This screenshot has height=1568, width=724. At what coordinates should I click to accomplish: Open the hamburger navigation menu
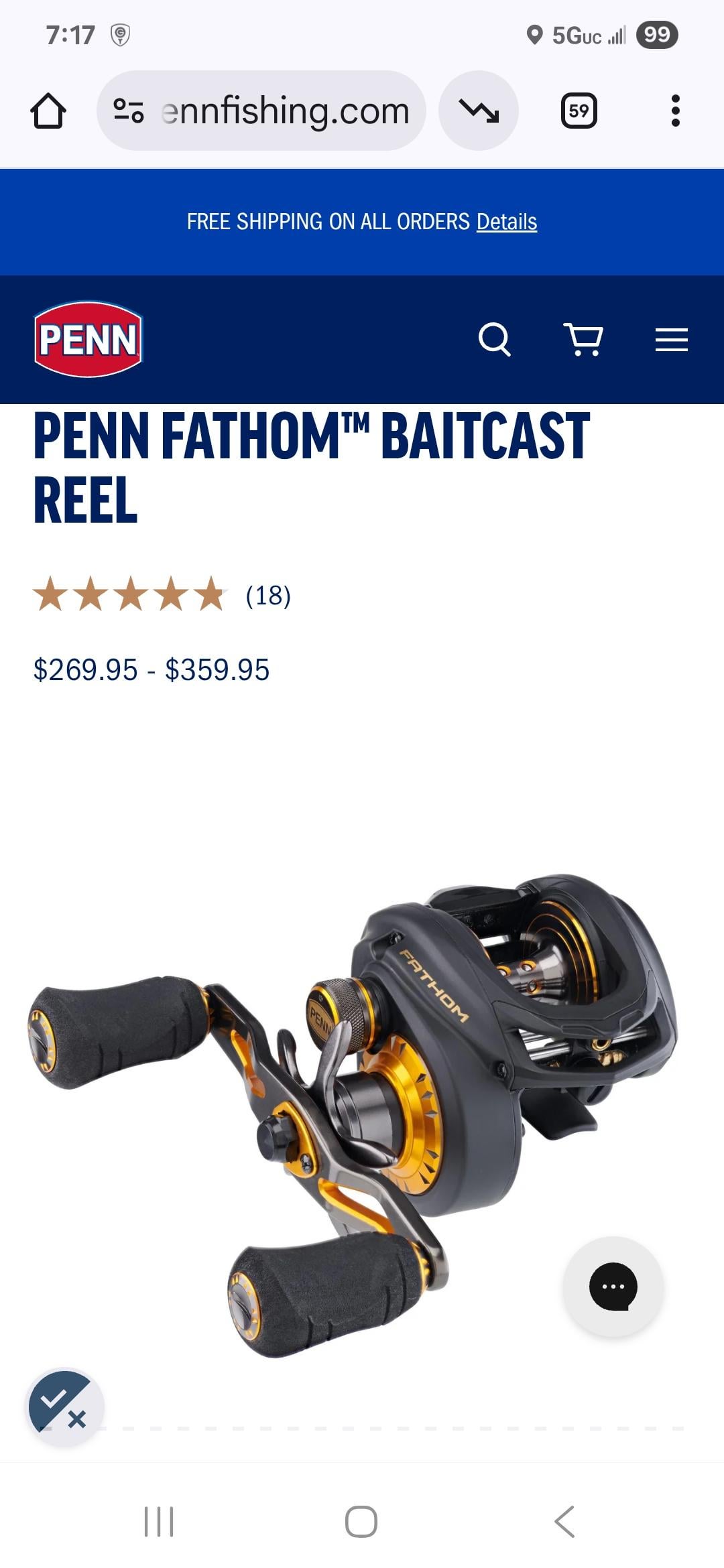[x=671, y=340]
